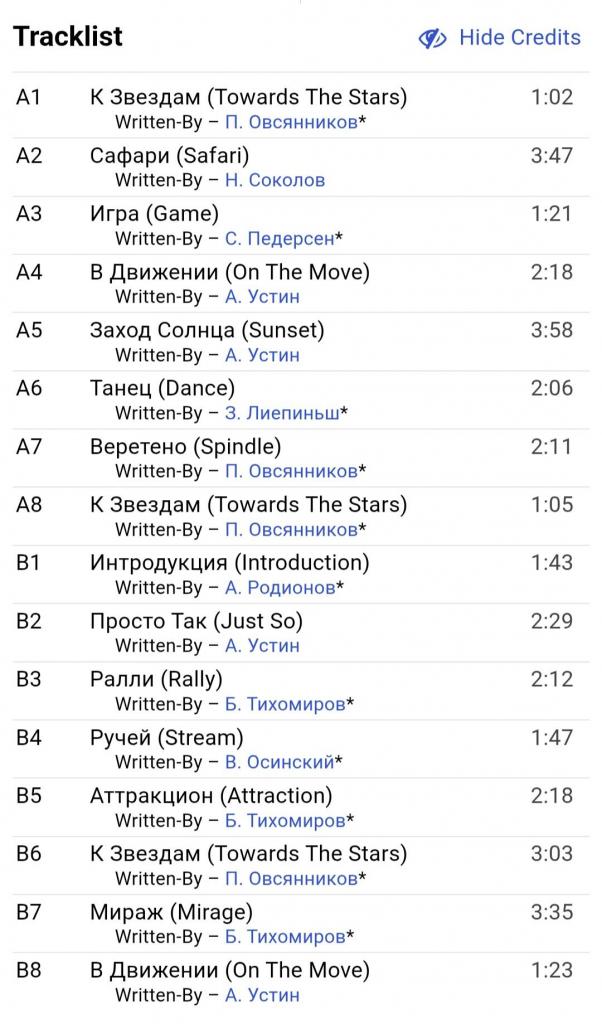
Task: Open А. Родионов writer link for Интродукция
Action: pyautogui.click(x=280, y=587)
